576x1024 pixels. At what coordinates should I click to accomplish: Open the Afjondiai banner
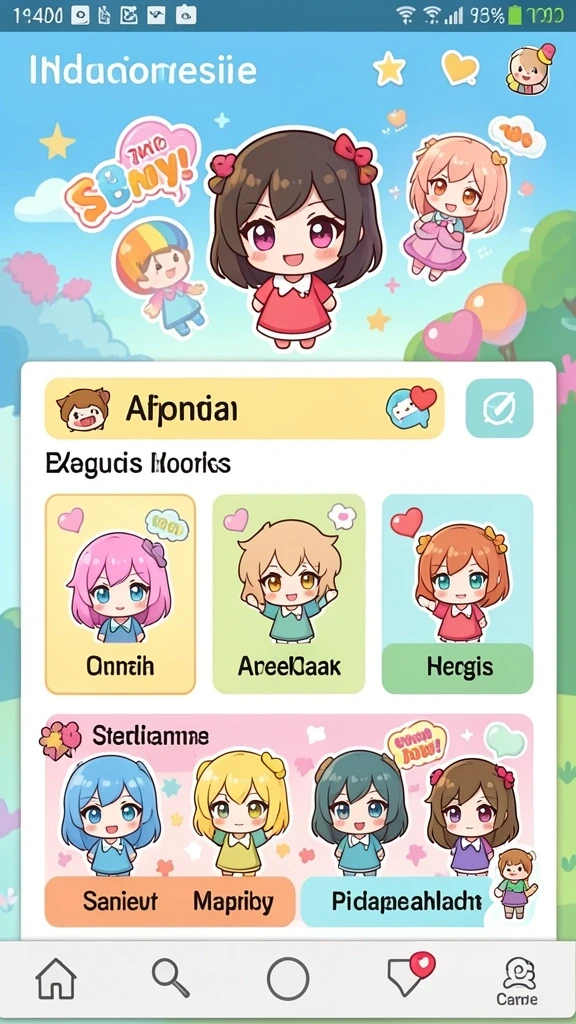244,408
